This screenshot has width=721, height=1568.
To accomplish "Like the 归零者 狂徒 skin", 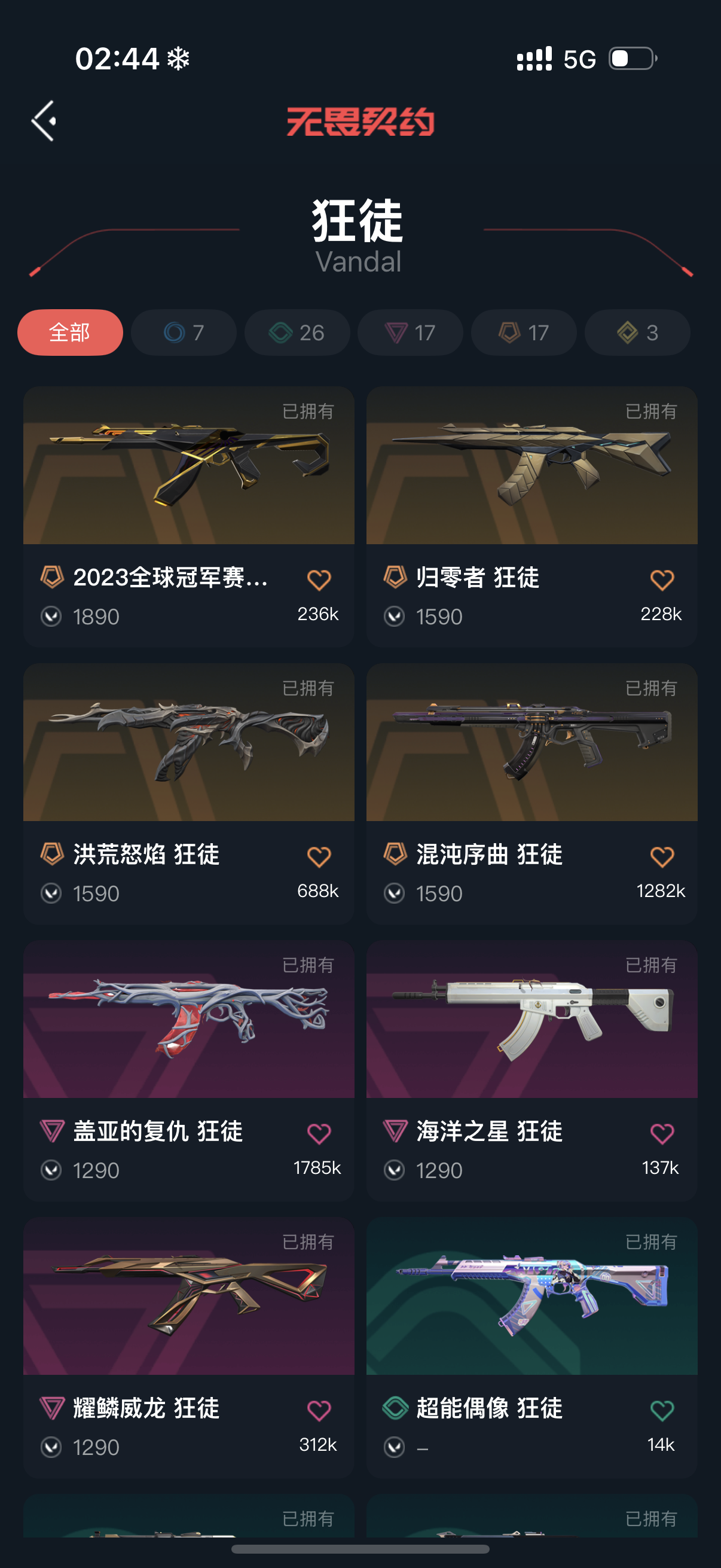I will 662,580.
